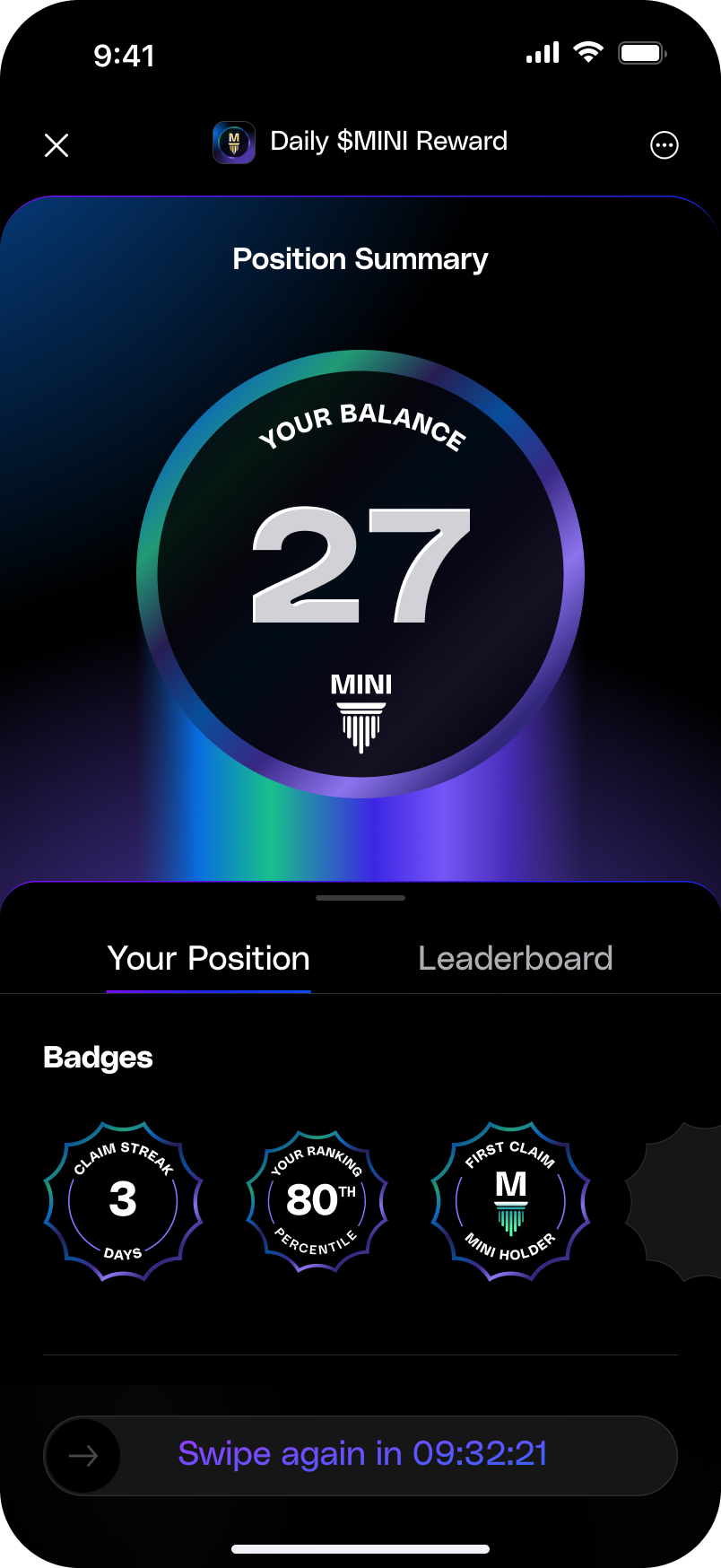The width and height of the screenshot is (721, 1568).
Task: Tap the Position Summary heading
Action: point(360,259)
